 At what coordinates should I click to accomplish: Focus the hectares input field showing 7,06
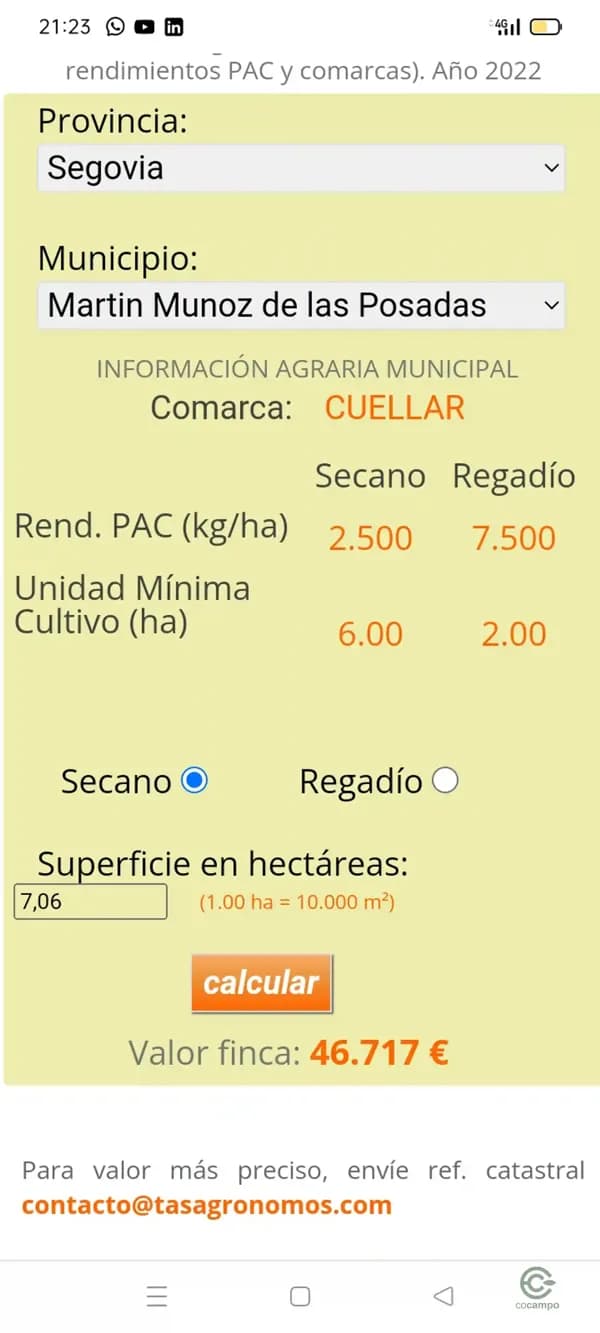[x=90, y=901]
